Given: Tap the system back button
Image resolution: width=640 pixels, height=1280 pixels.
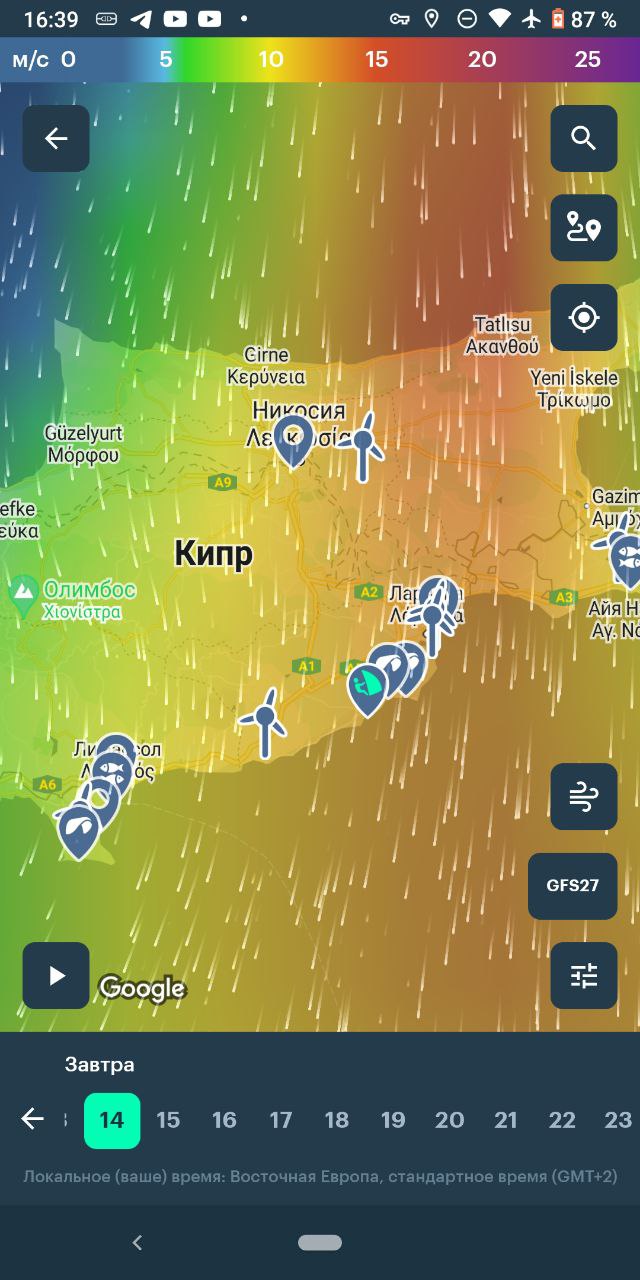Looking at the screenshot, I should pos(138,1243).
